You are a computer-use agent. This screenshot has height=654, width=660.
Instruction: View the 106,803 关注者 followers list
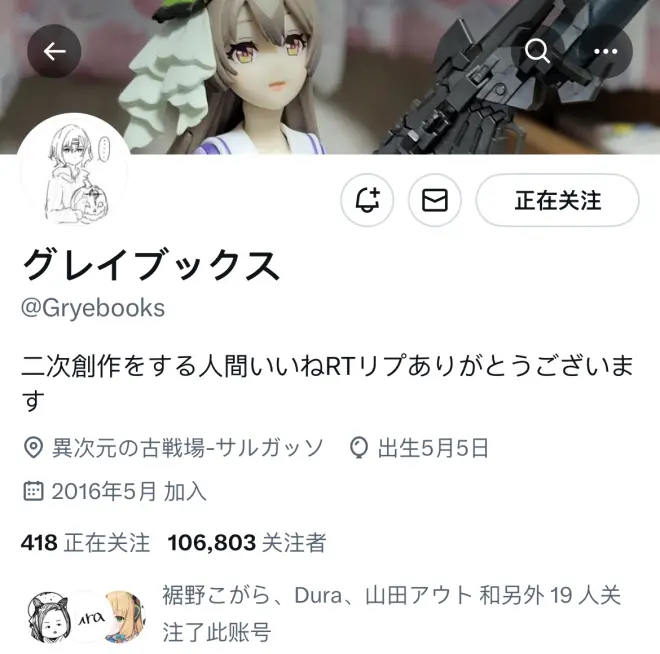[x=246, y=543]
